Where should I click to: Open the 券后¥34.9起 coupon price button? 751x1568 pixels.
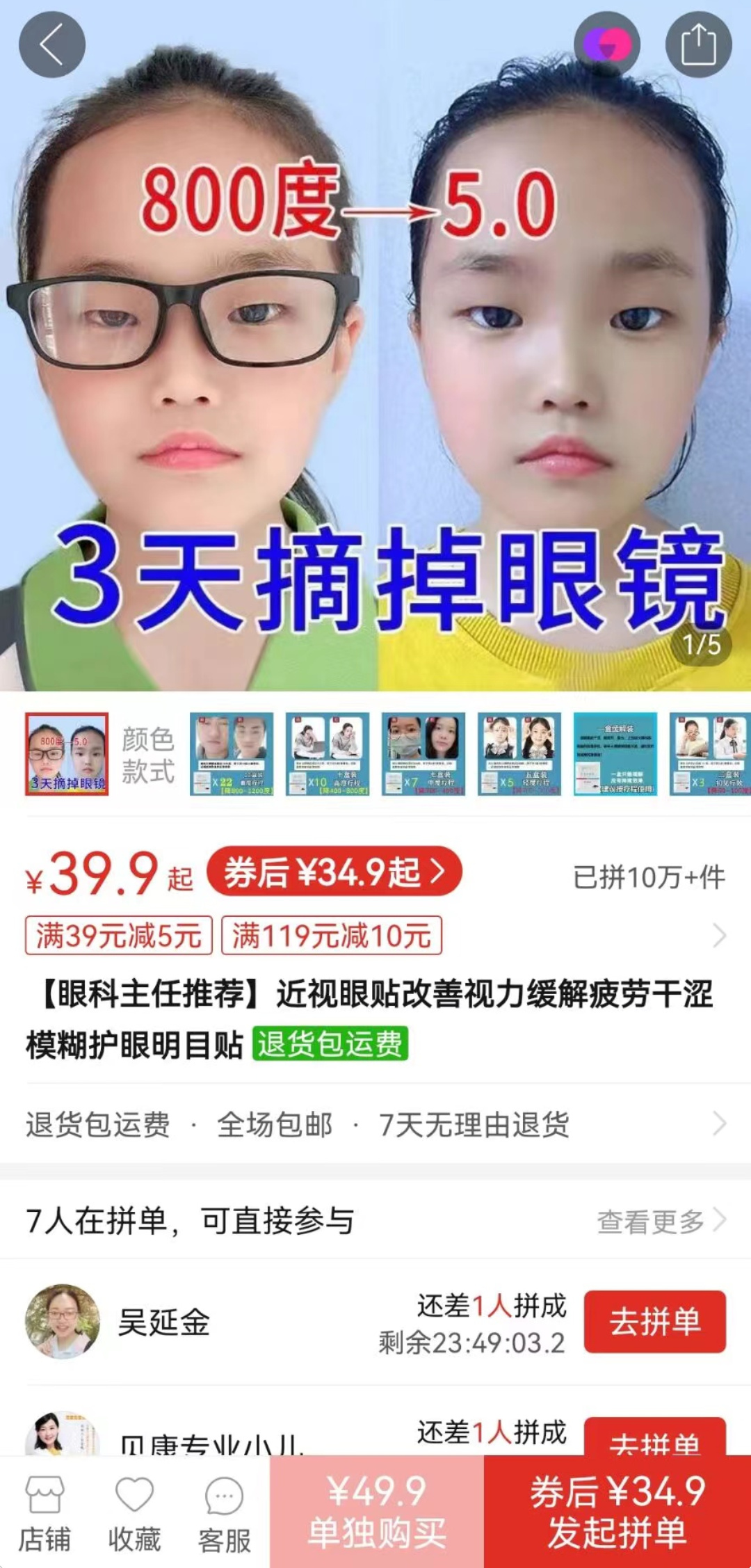tap(334, 871)
